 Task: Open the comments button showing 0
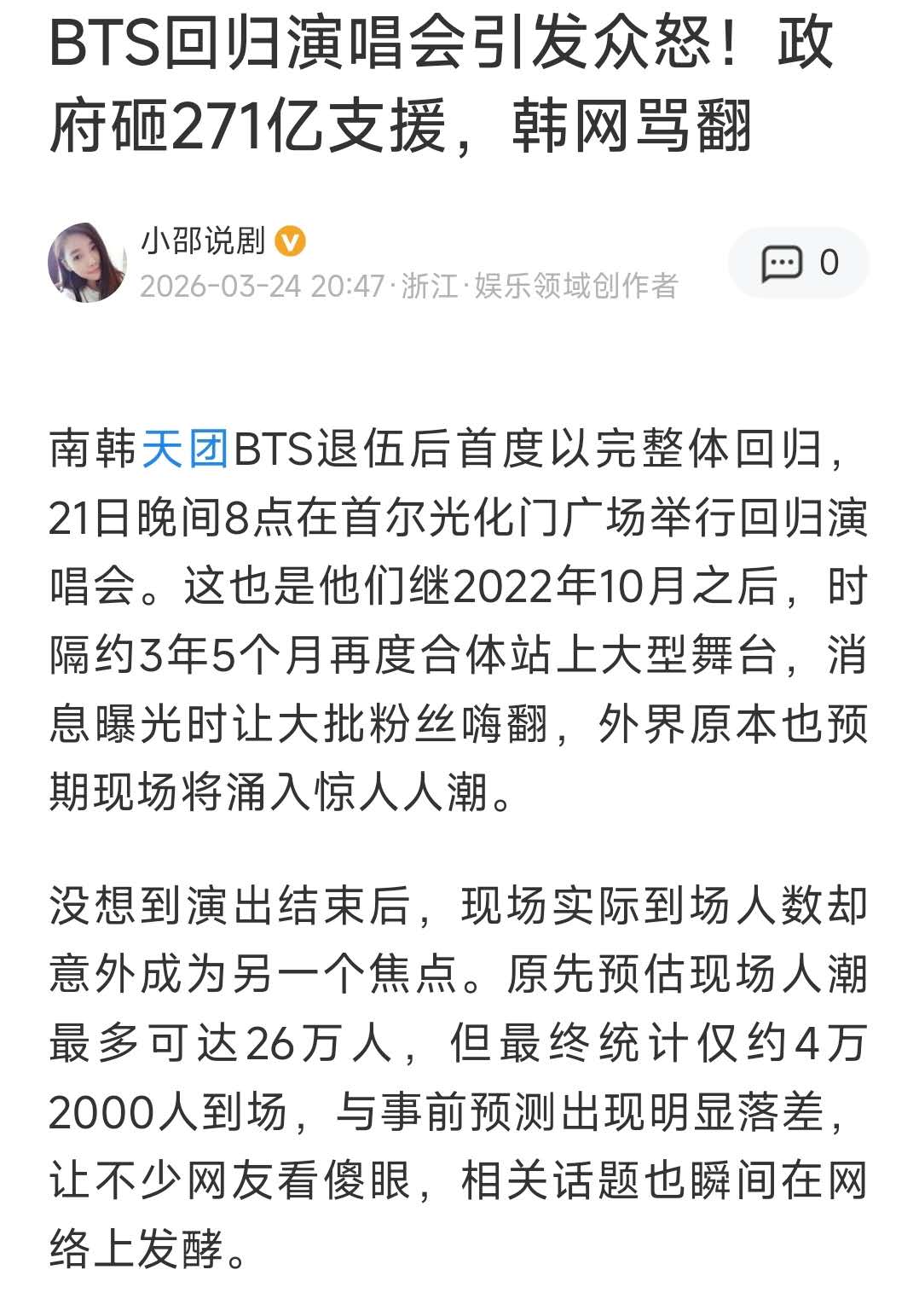799,263
